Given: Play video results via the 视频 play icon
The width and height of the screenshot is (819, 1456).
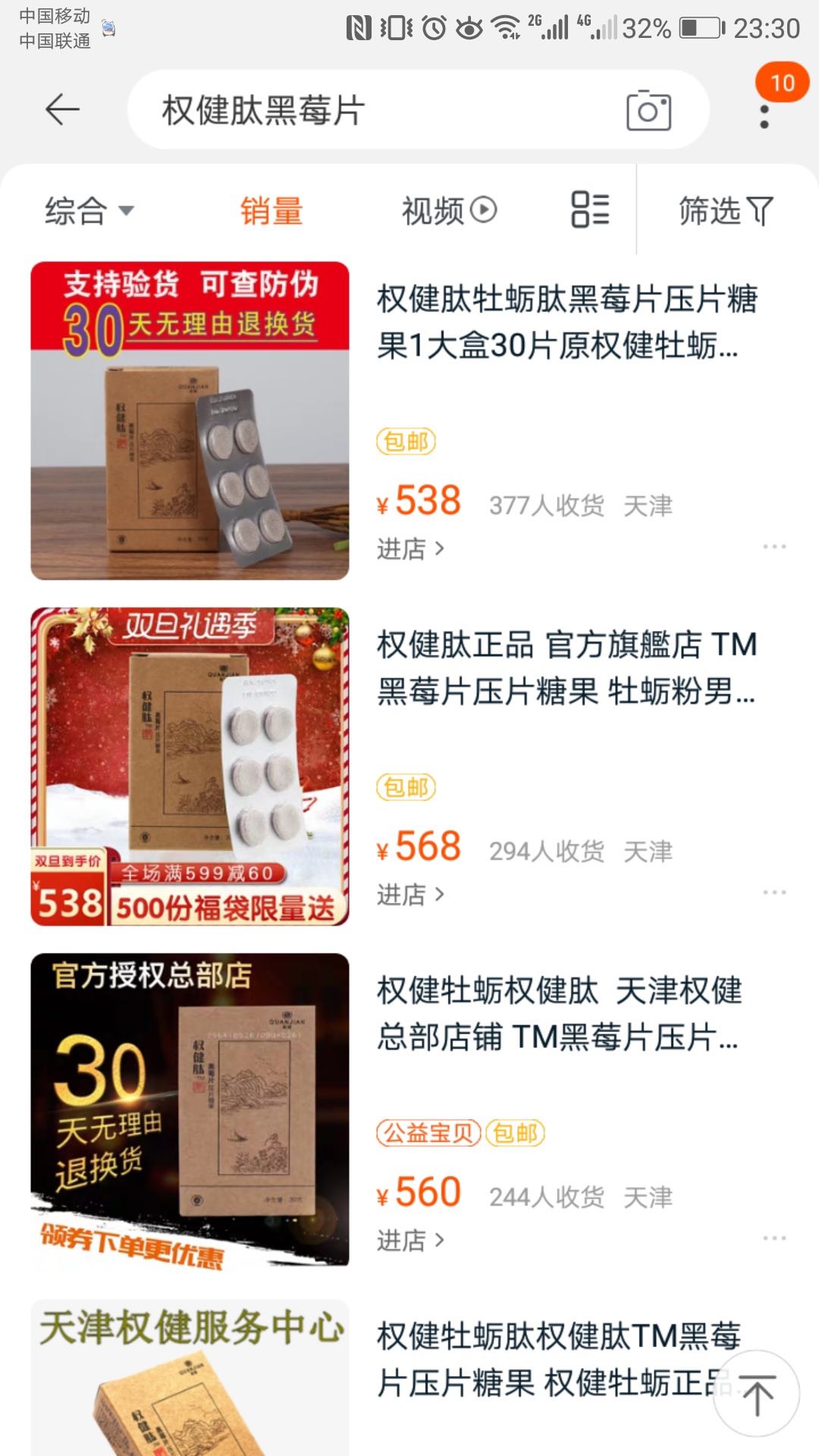Looking at the screenshot, I should (483, 210).
